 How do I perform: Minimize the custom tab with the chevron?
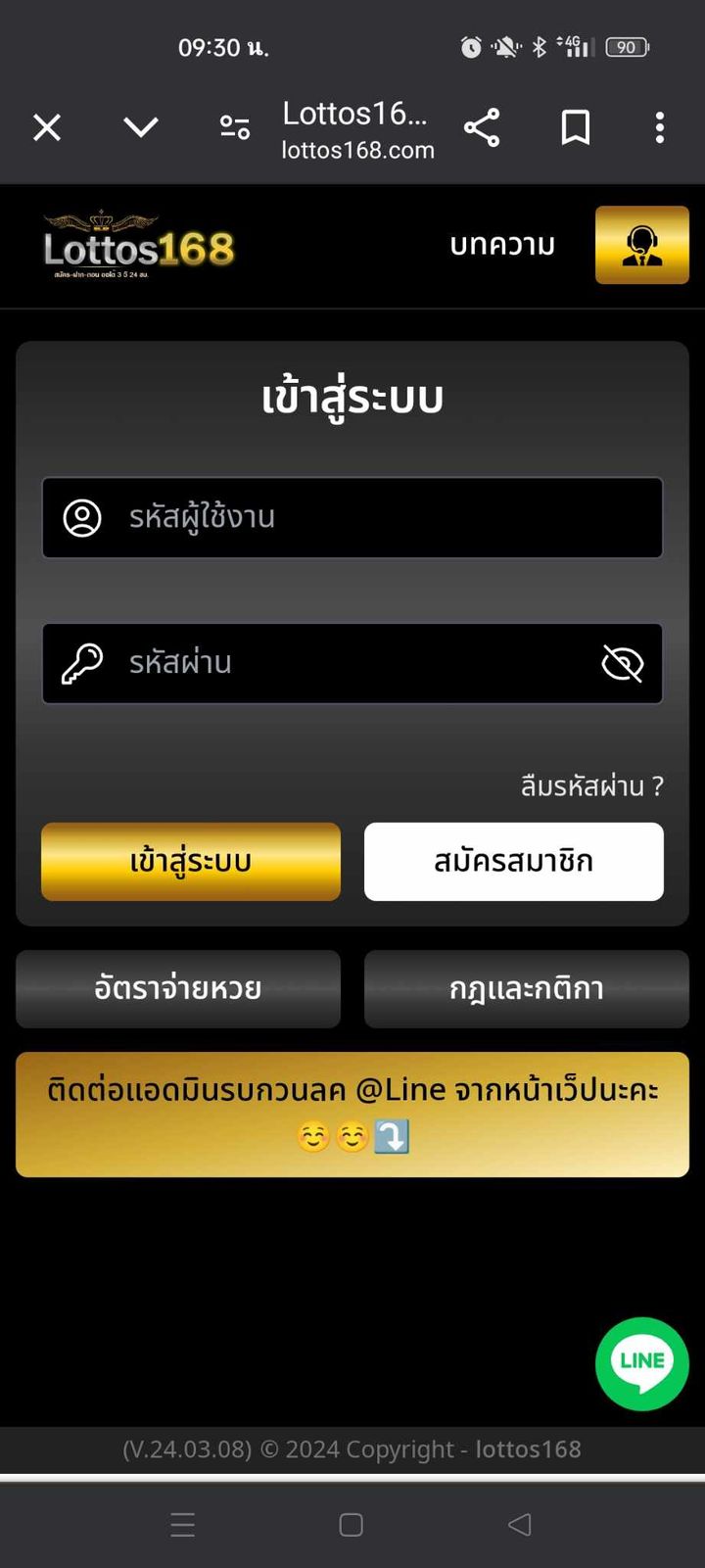click(141, 127)
